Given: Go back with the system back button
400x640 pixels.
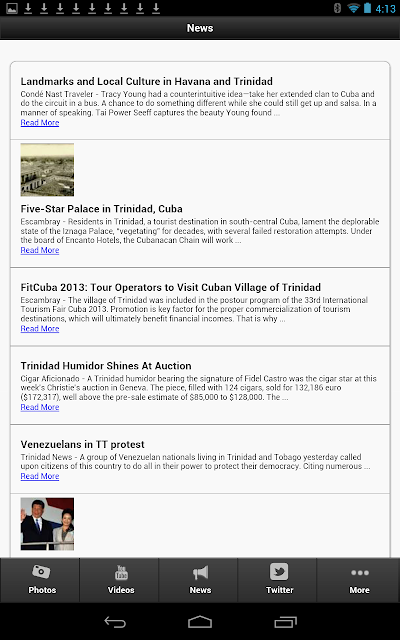Looking at the screenshot, I should click(x=115, y=622).
